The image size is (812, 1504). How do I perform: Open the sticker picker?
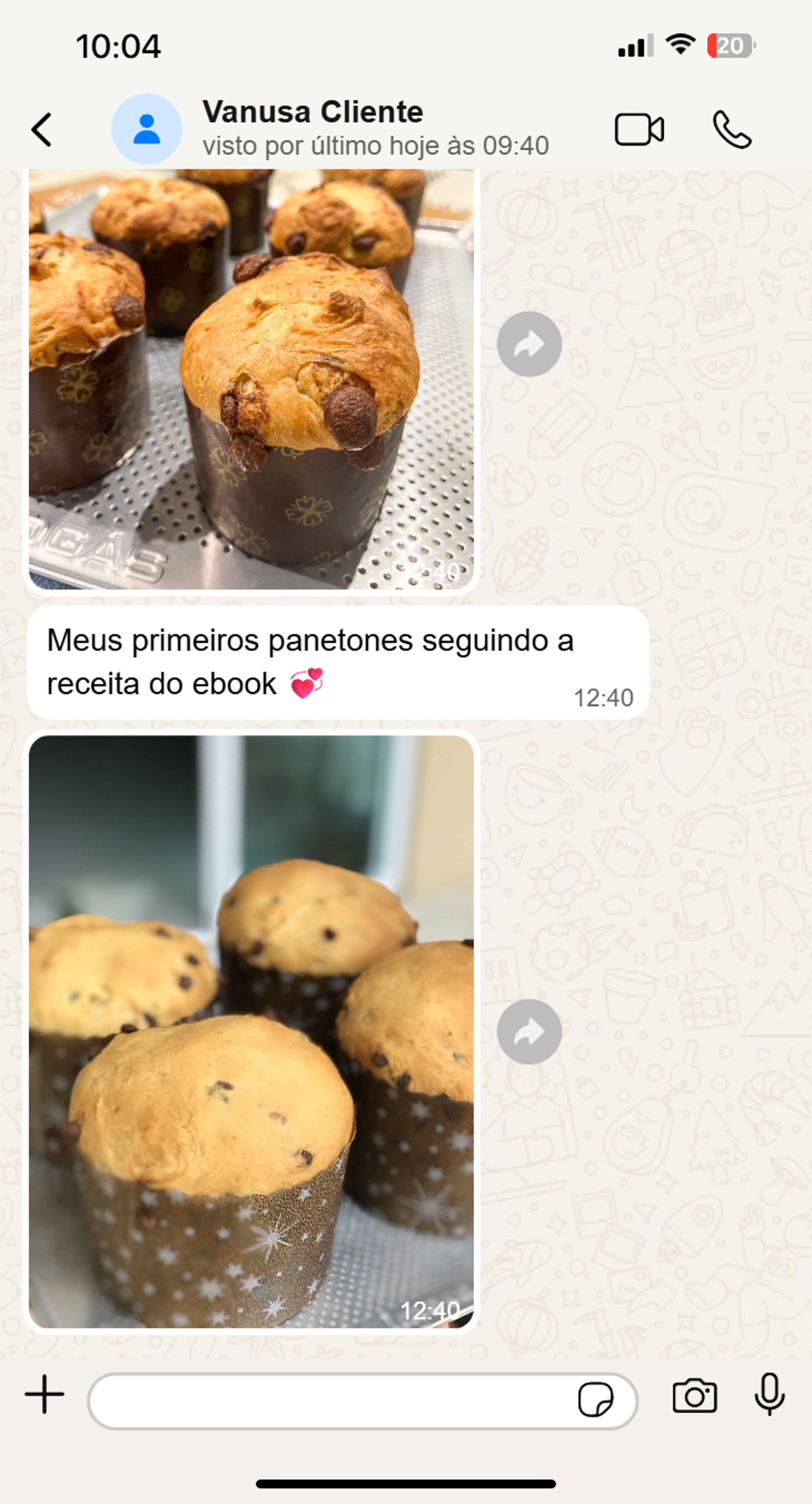[x=595, y=1399]
